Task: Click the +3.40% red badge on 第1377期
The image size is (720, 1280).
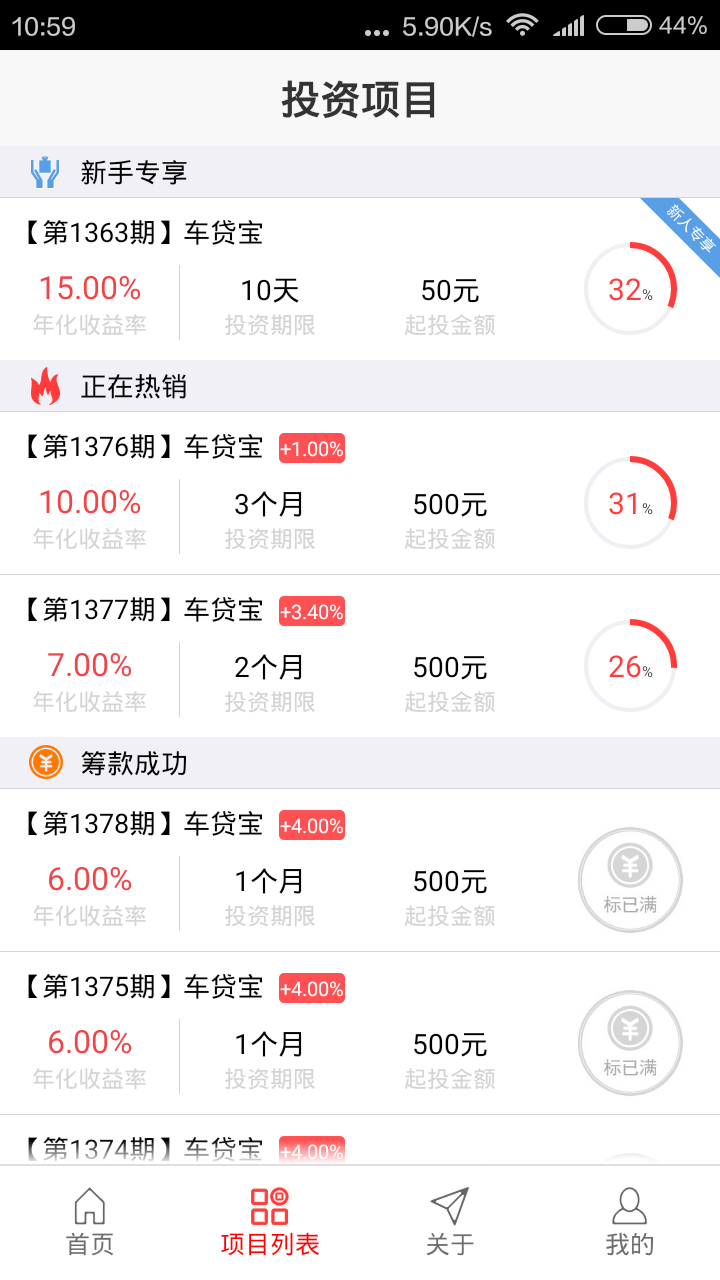Action: pos(311,610)
